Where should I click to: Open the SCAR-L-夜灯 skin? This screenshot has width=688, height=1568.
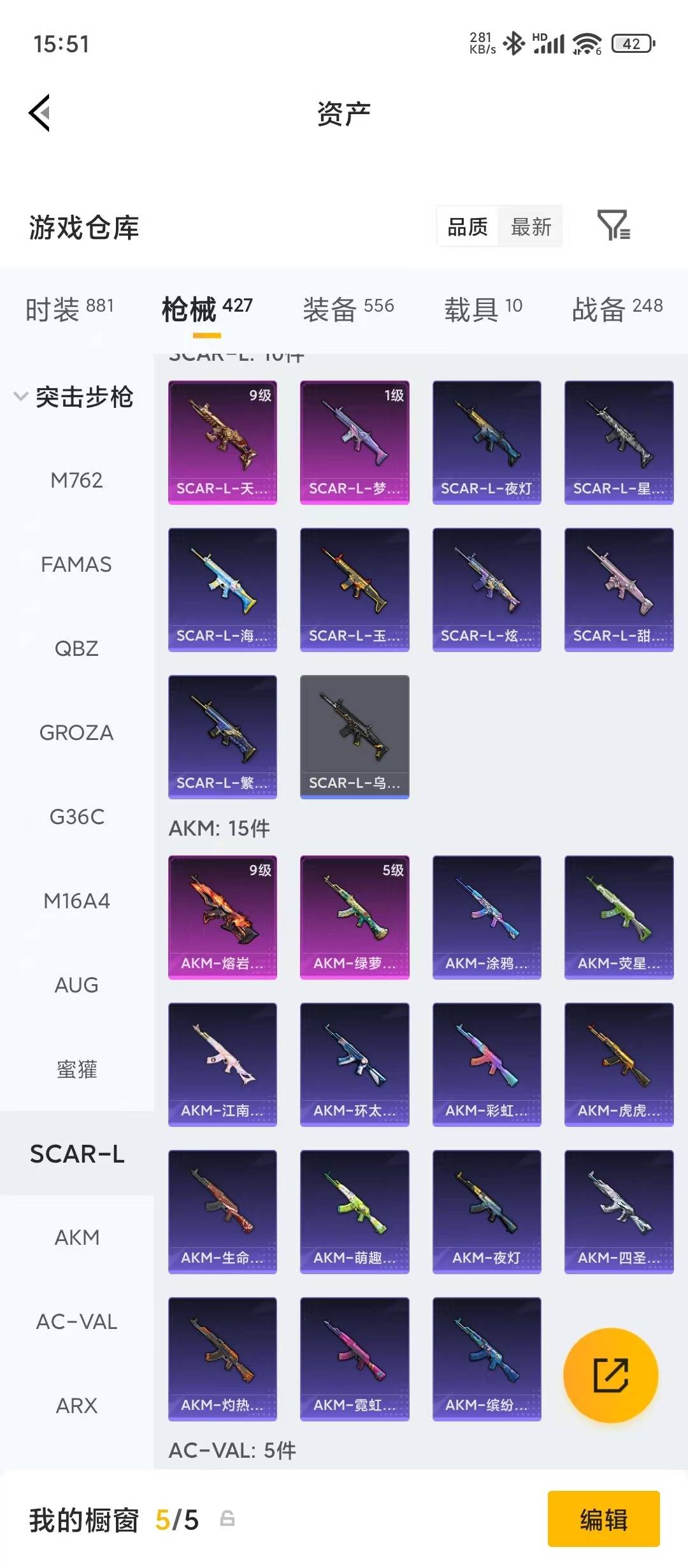coord(487,442)
